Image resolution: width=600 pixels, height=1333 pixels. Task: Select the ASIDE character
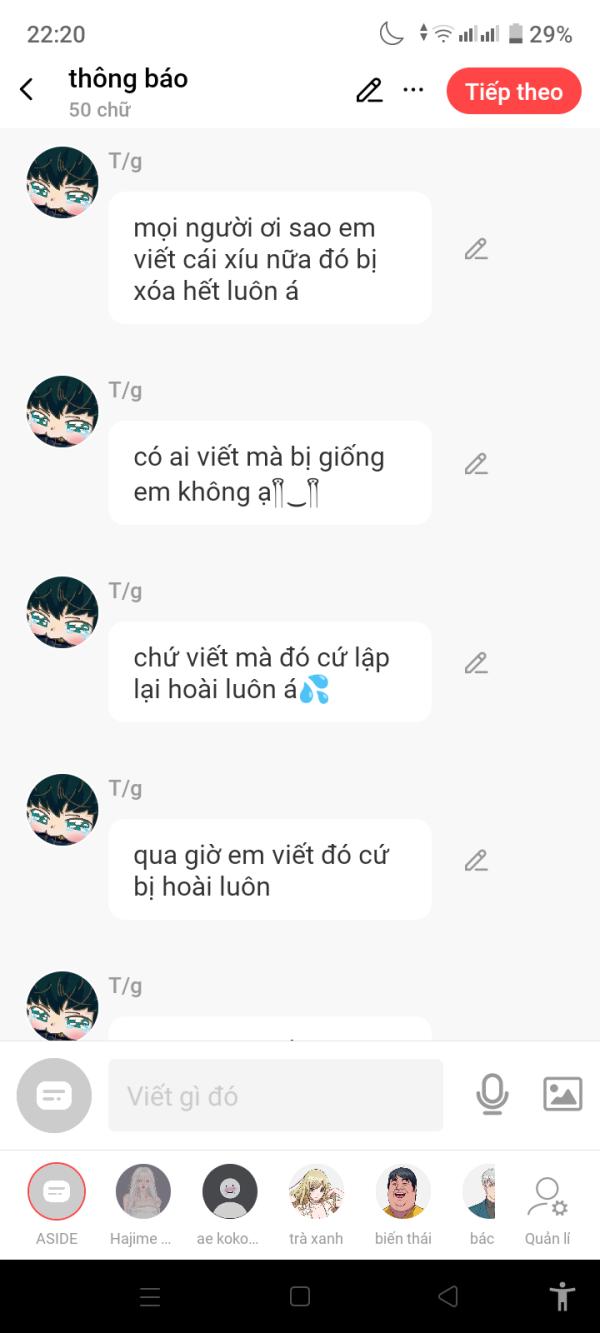click(x=57, y=1204)
